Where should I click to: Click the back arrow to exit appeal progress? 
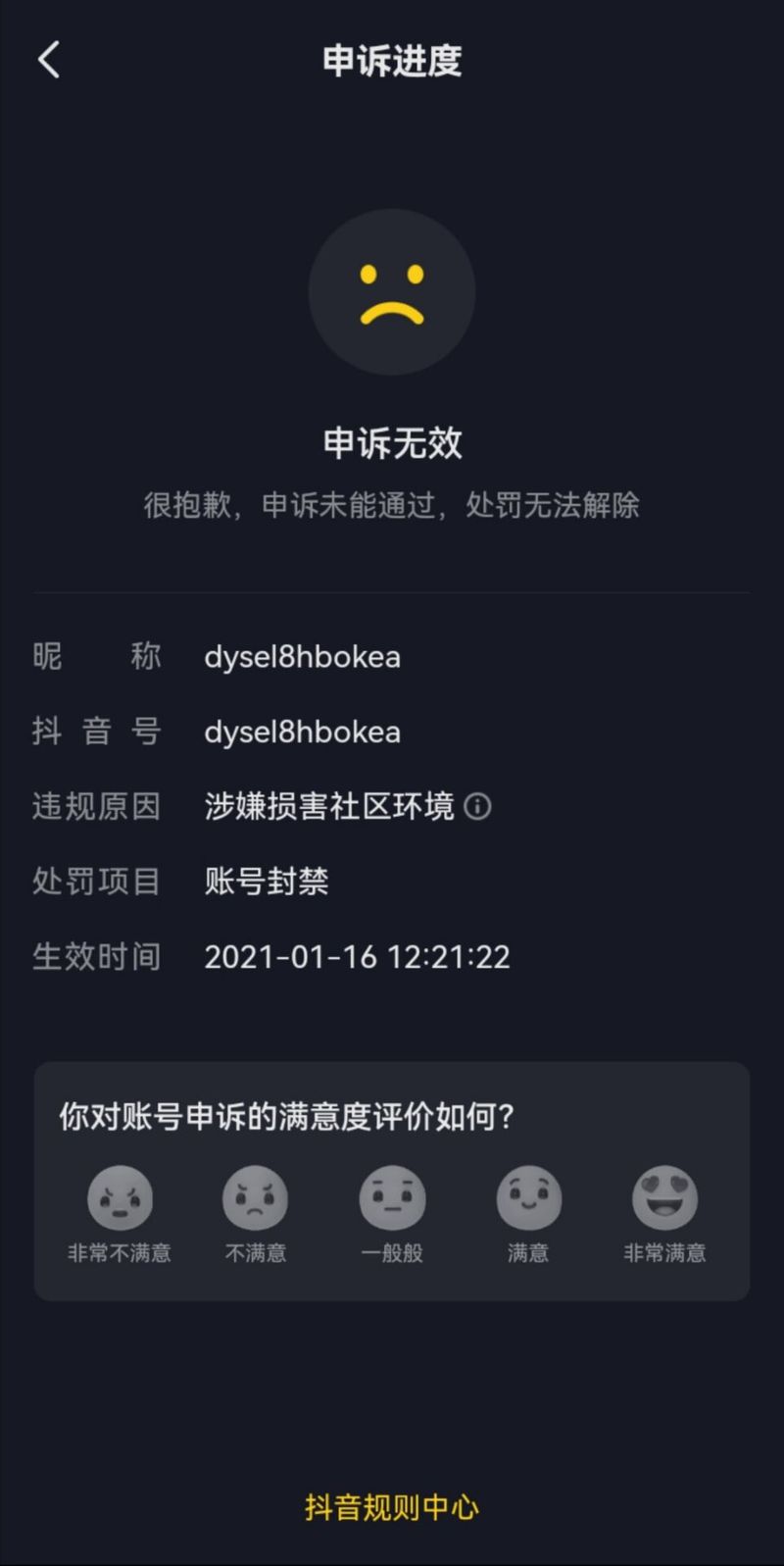pyautogui.click(x=48, y=59)
